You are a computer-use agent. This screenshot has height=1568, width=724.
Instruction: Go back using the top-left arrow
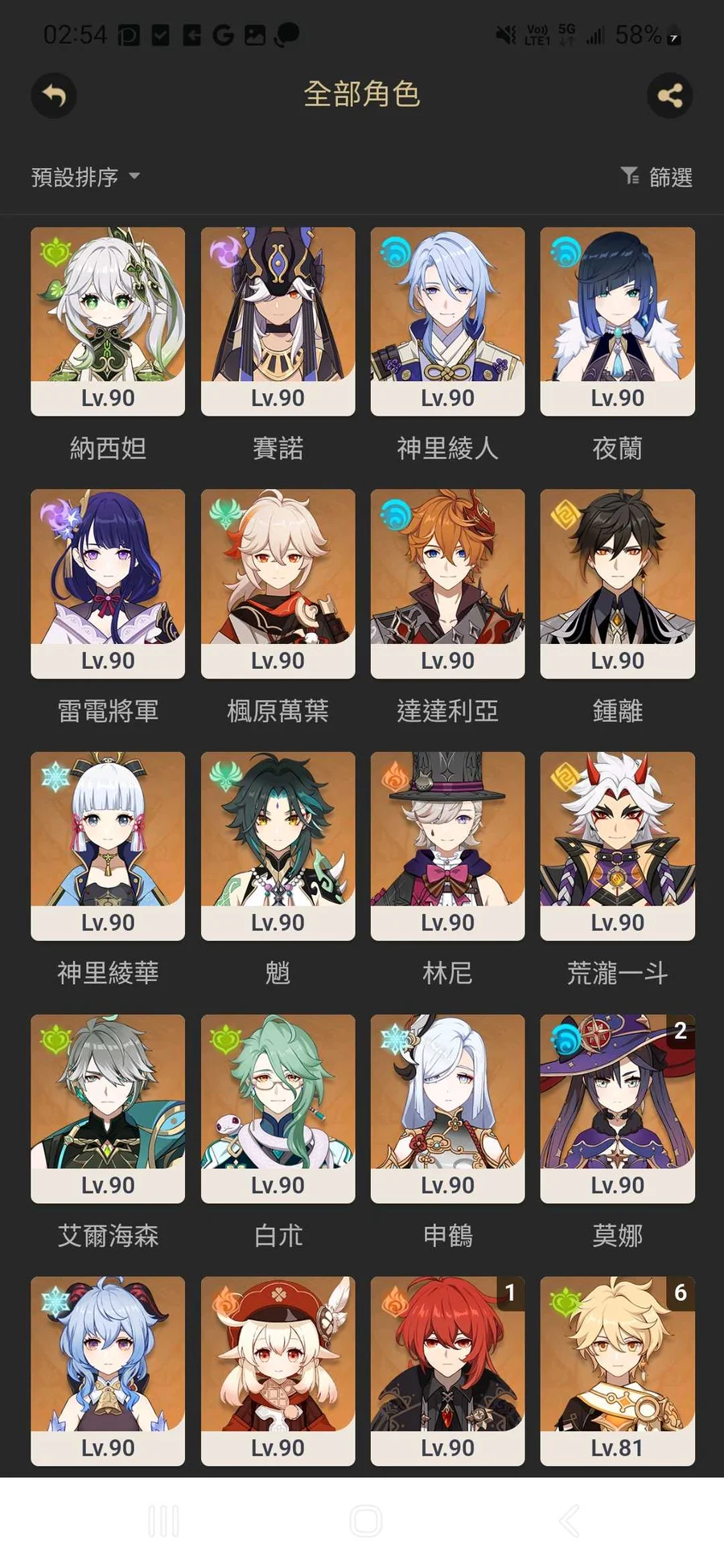[54, 96]
